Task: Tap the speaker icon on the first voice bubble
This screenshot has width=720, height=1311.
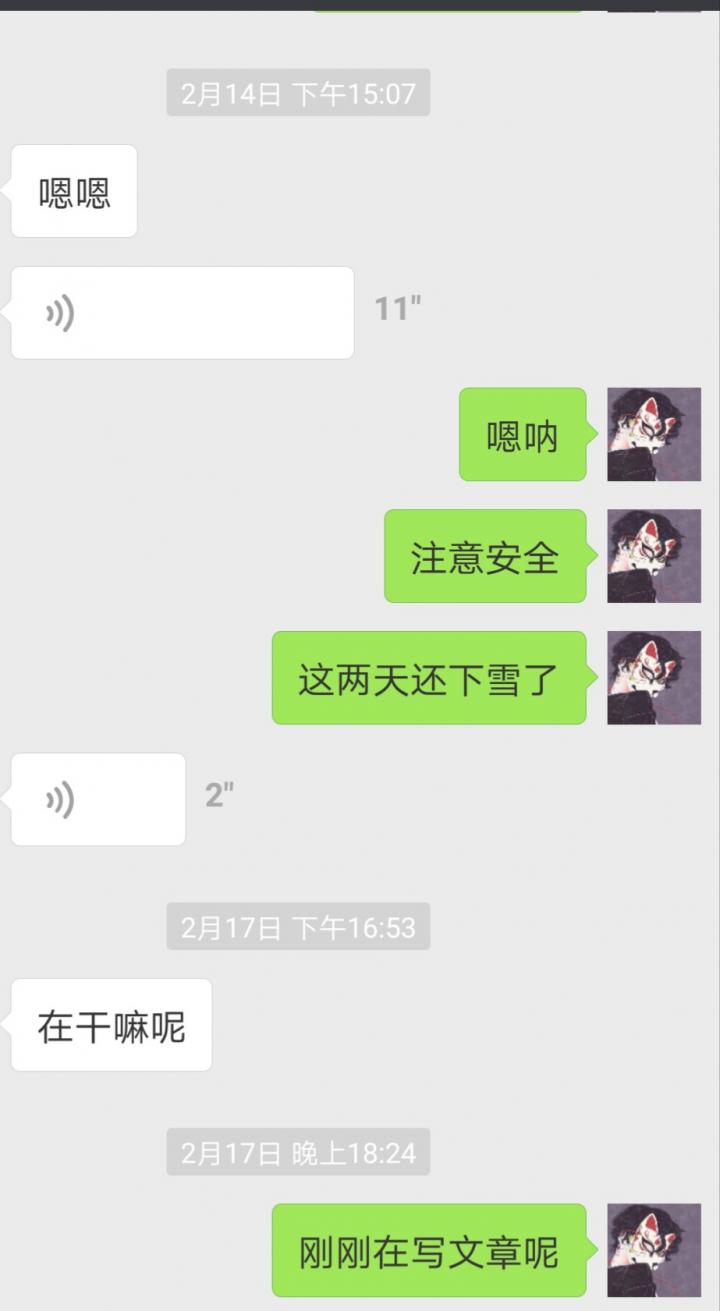Action: click(x=60, y=312)
